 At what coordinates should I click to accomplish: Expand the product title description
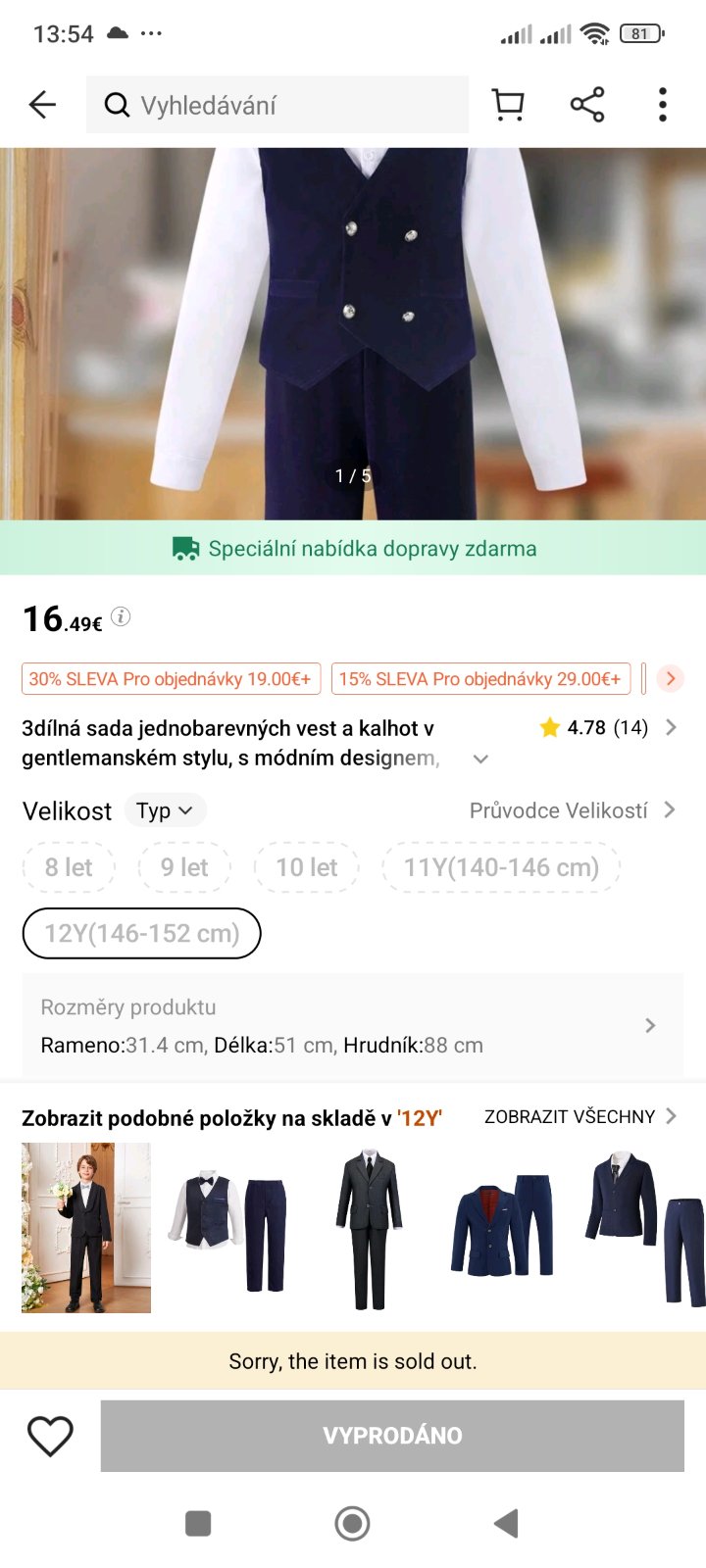tap(480, 759)
